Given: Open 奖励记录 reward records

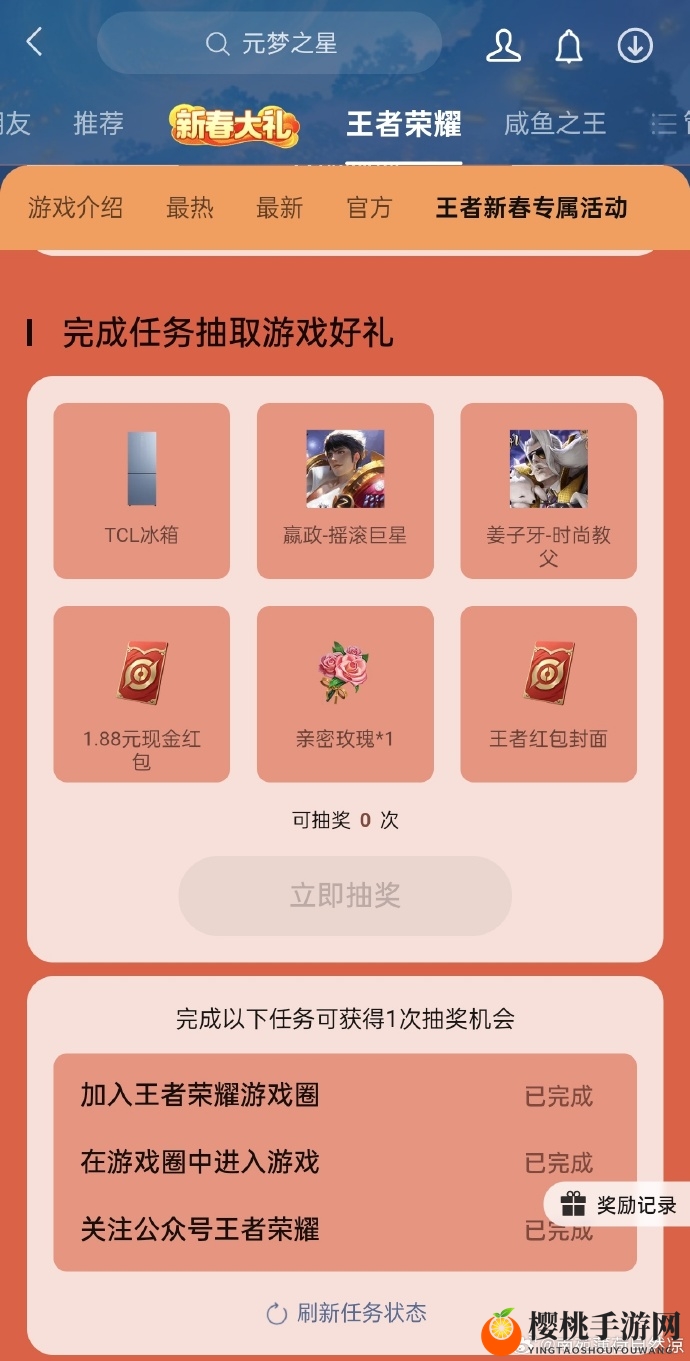Looking at the screenshot, I should tap(618, 1205).
